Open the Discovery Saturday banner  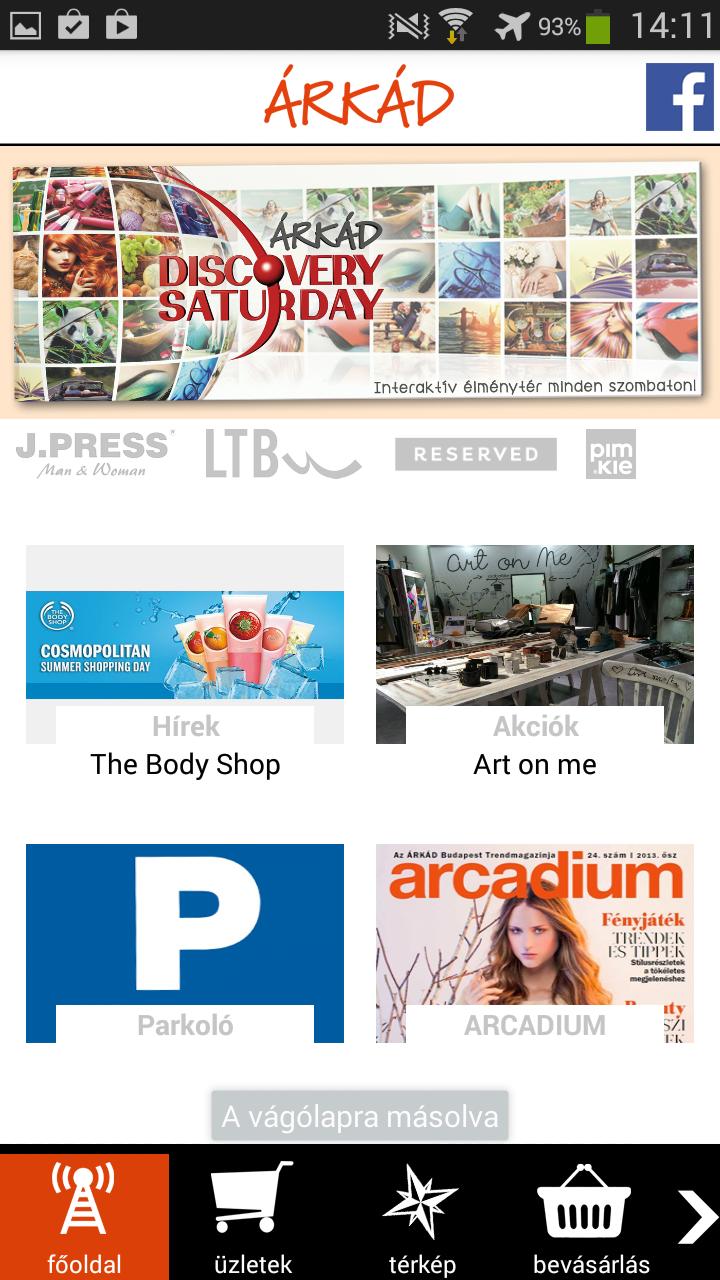359,284
